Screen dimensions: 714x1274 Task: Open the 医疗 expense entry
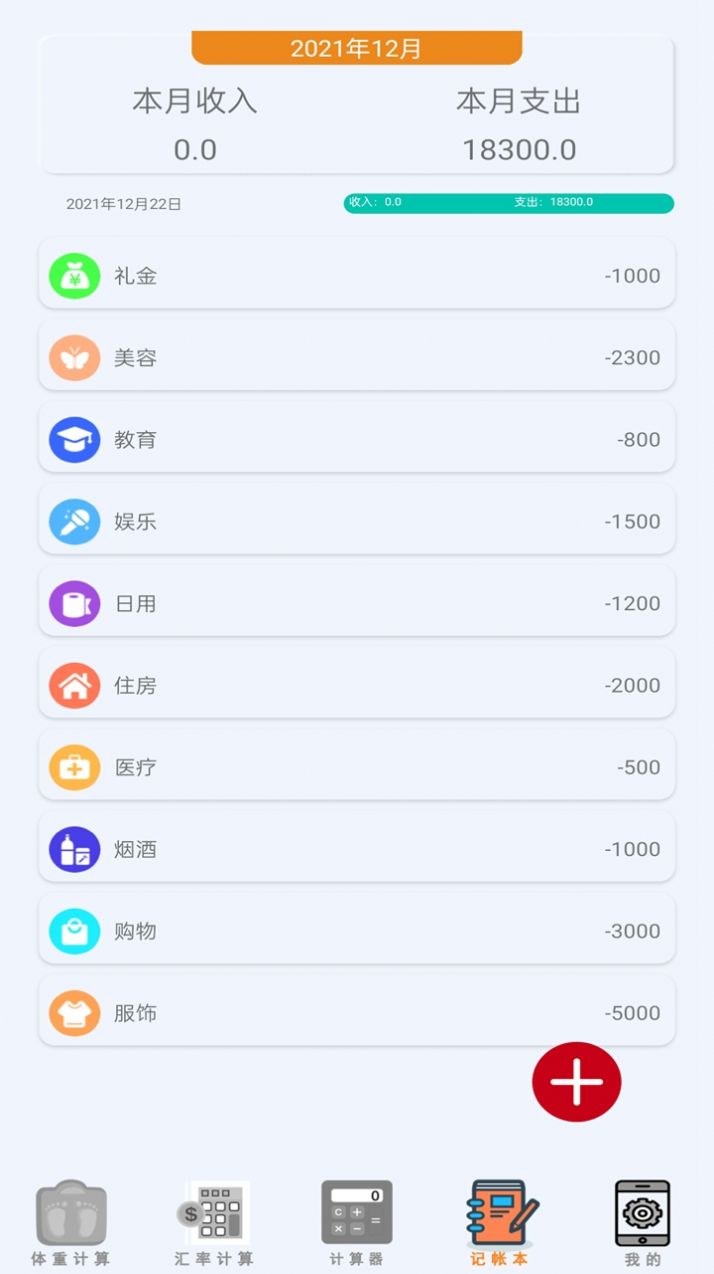point(356,768)
